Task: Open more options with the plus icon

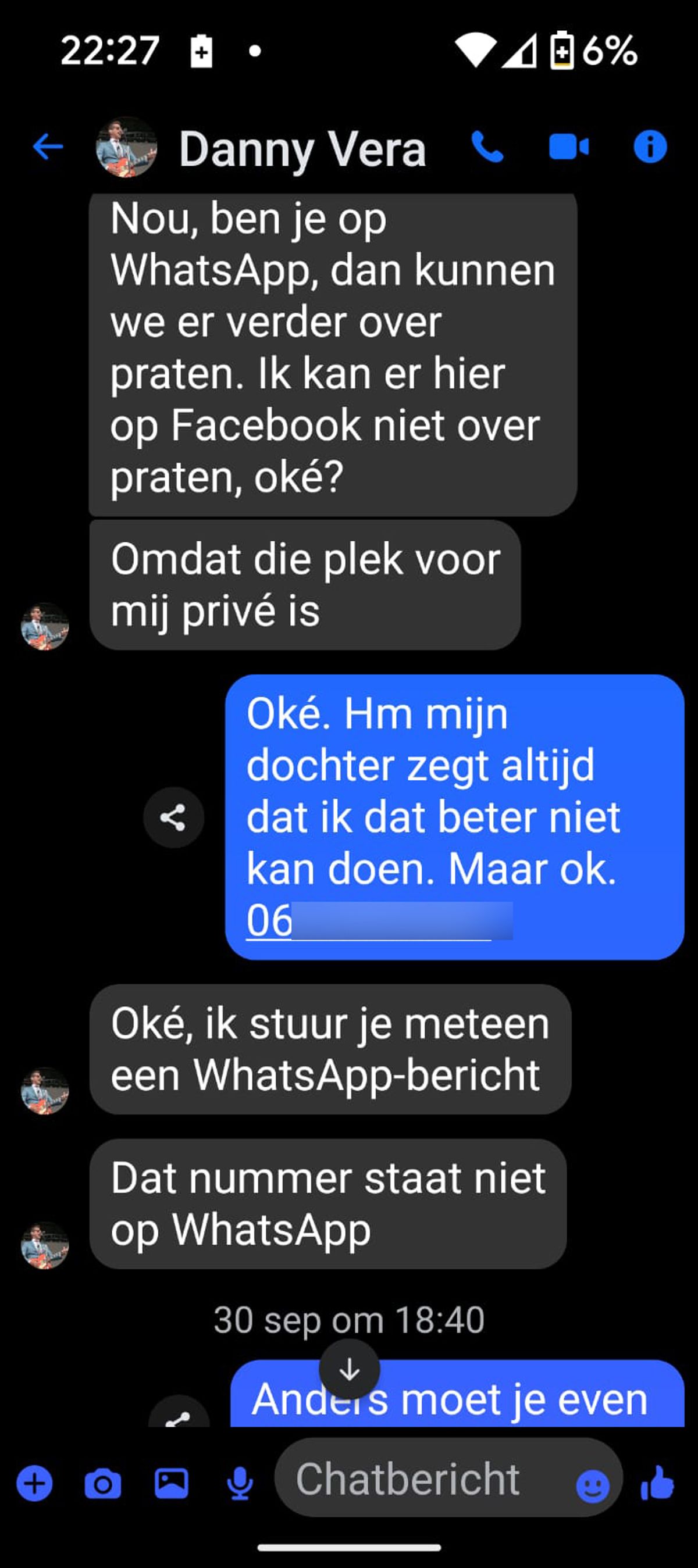Action: [34, 1484]
